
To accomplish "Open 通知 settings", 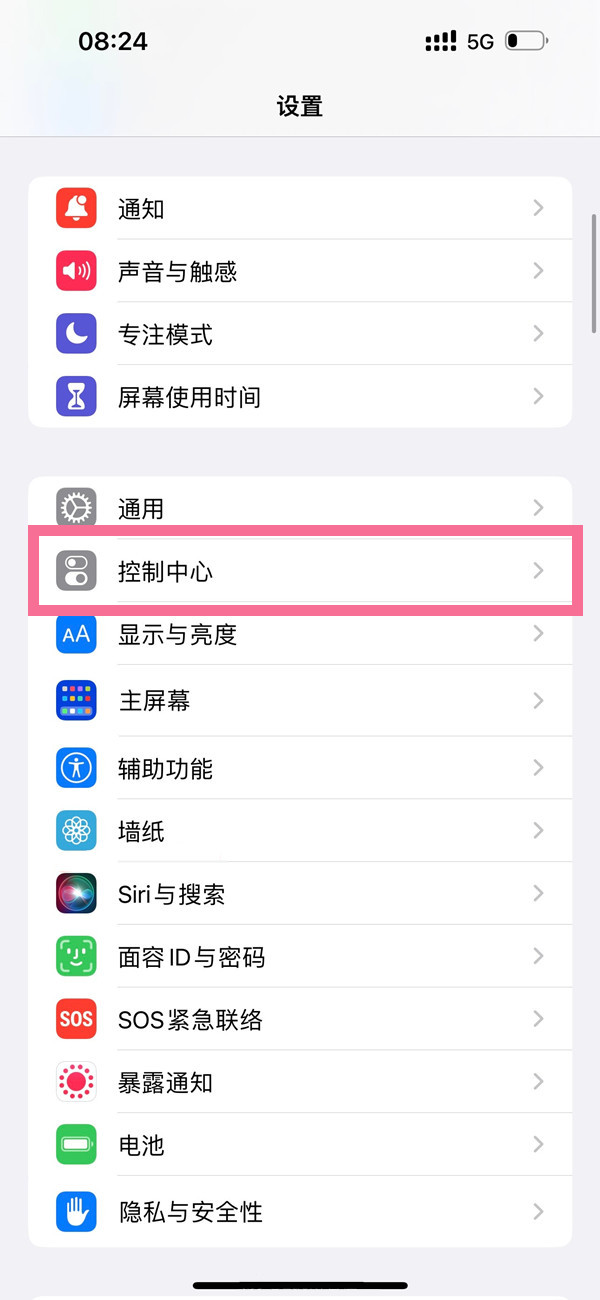I will click(x=300, y=208).
